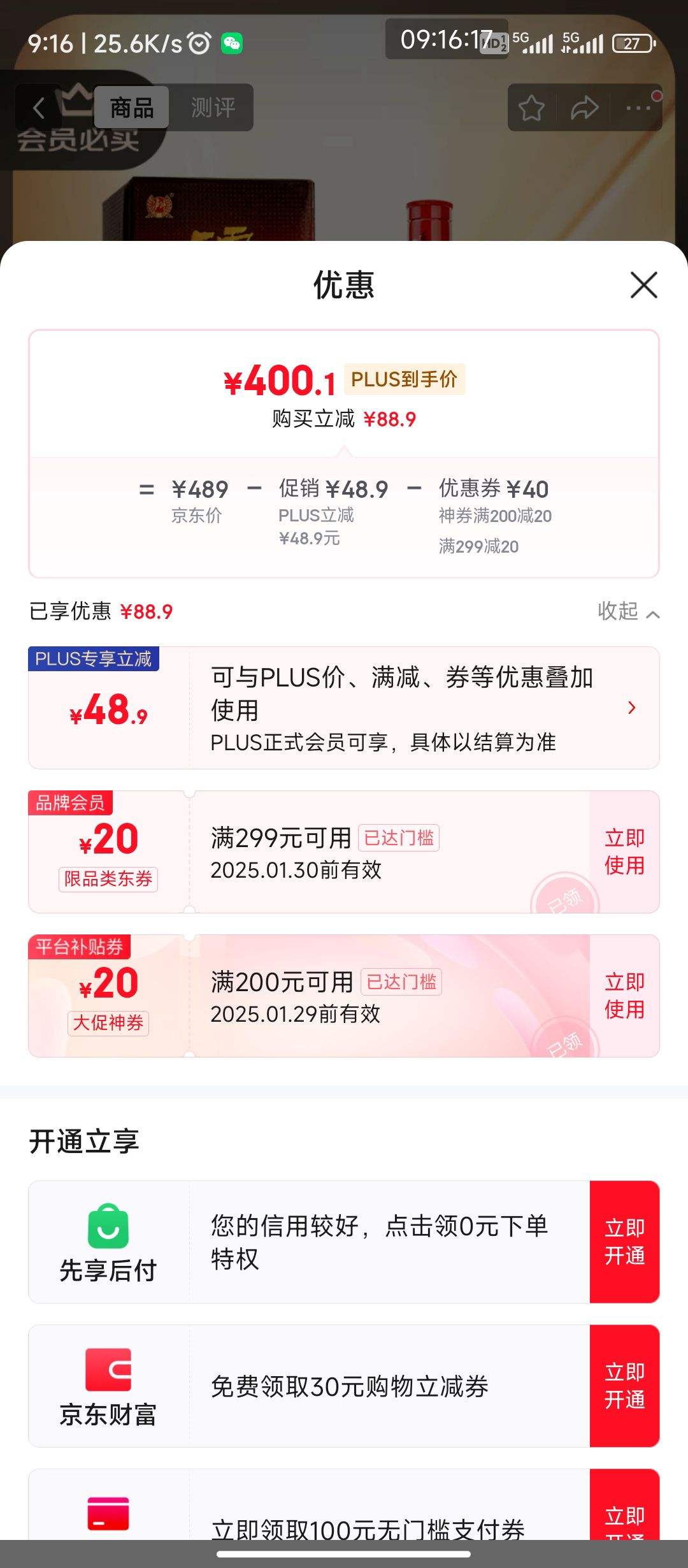This screenshot has width=688, height=1568.
Task: Collapse the 已享优惠 list via 收起
Action: tap(628, 611)
